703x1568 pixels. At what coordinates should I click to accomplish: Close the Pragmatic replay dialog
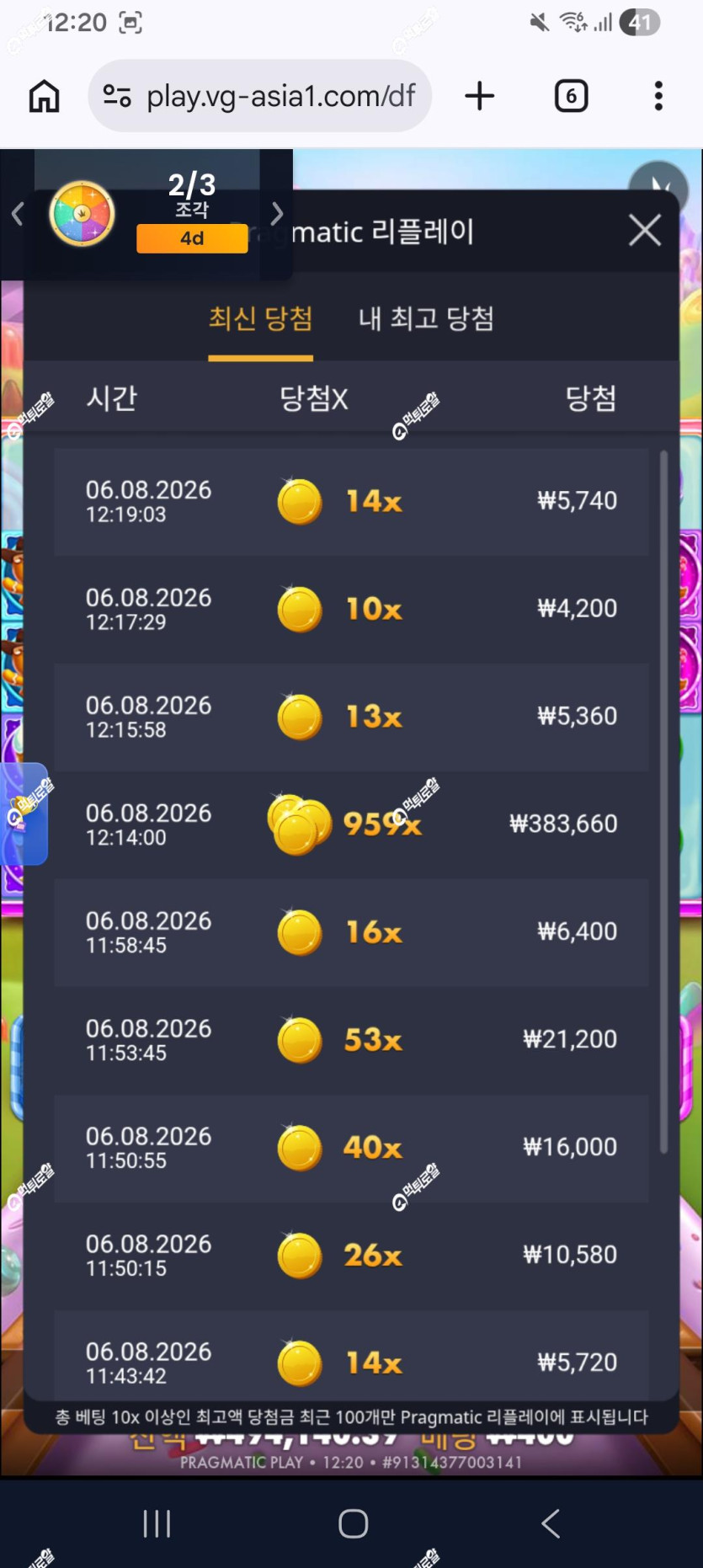coord(645,230)
